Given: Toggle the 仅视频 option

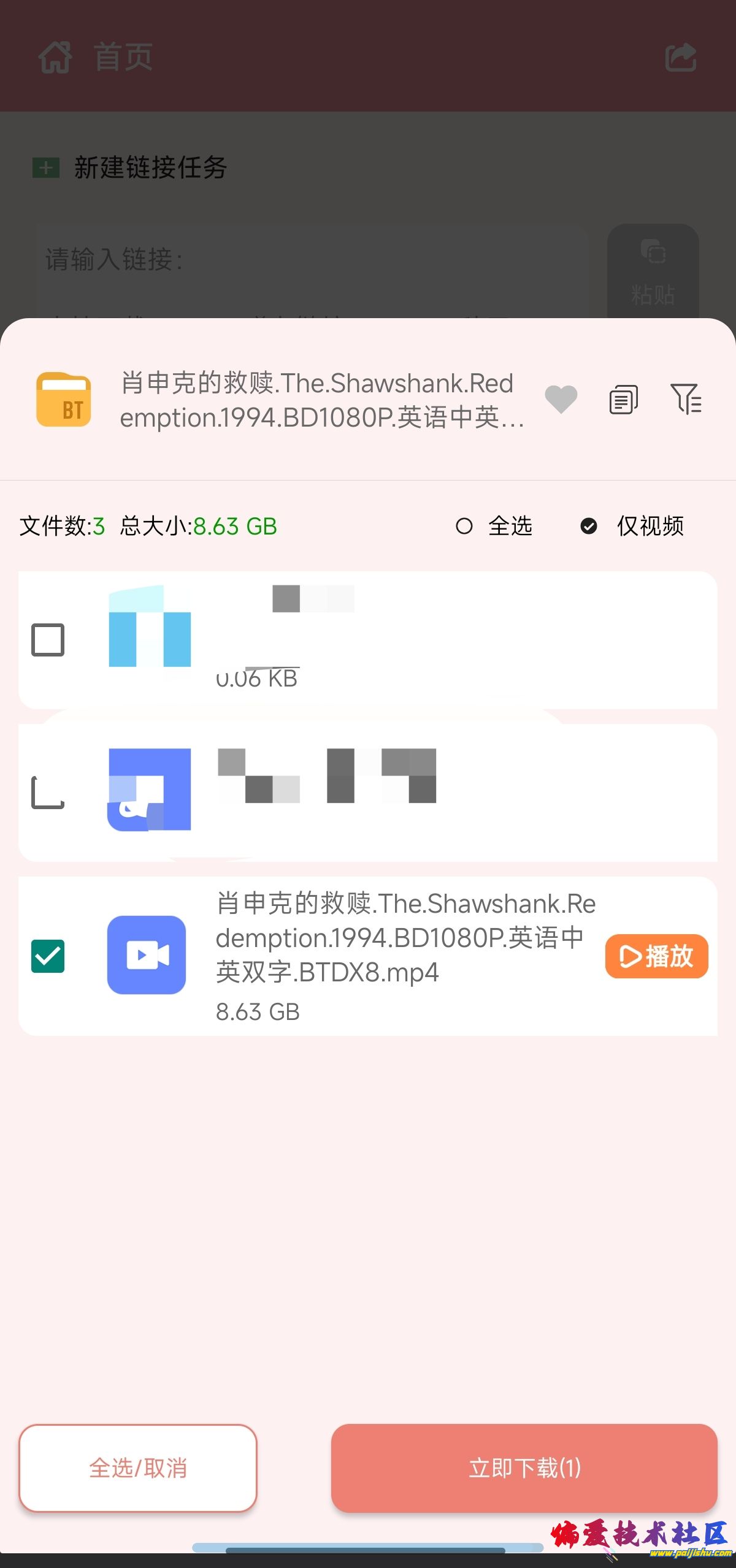Looking at the screenshot, I should pos(589,526).
